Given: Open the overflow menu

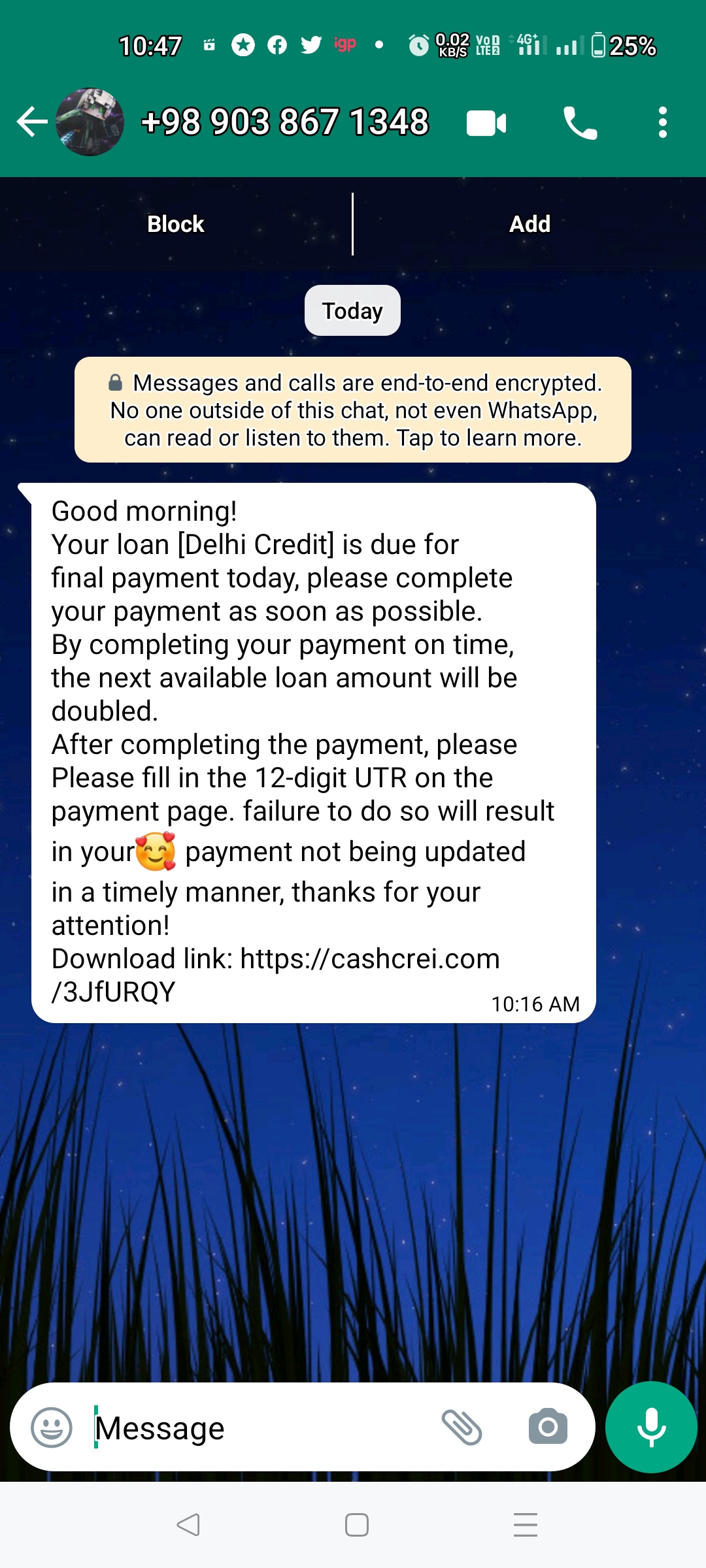Looking at the screenshot, I should pos(662,123).
